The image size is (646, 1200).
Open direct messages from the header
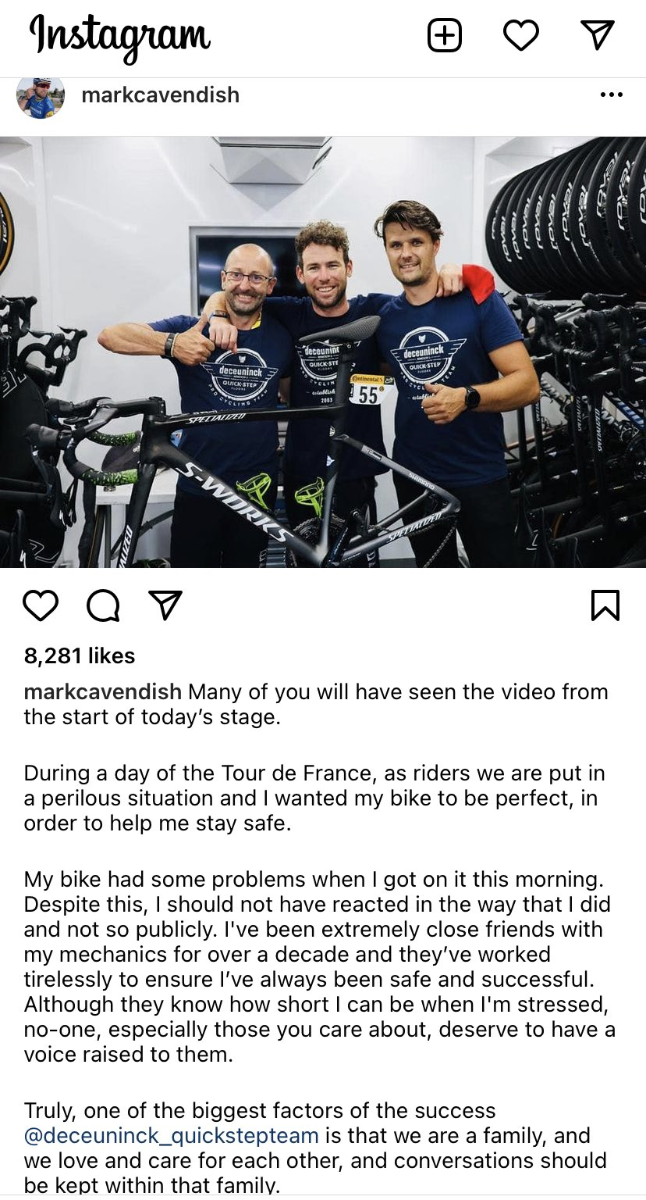click(x=596, y=36)
